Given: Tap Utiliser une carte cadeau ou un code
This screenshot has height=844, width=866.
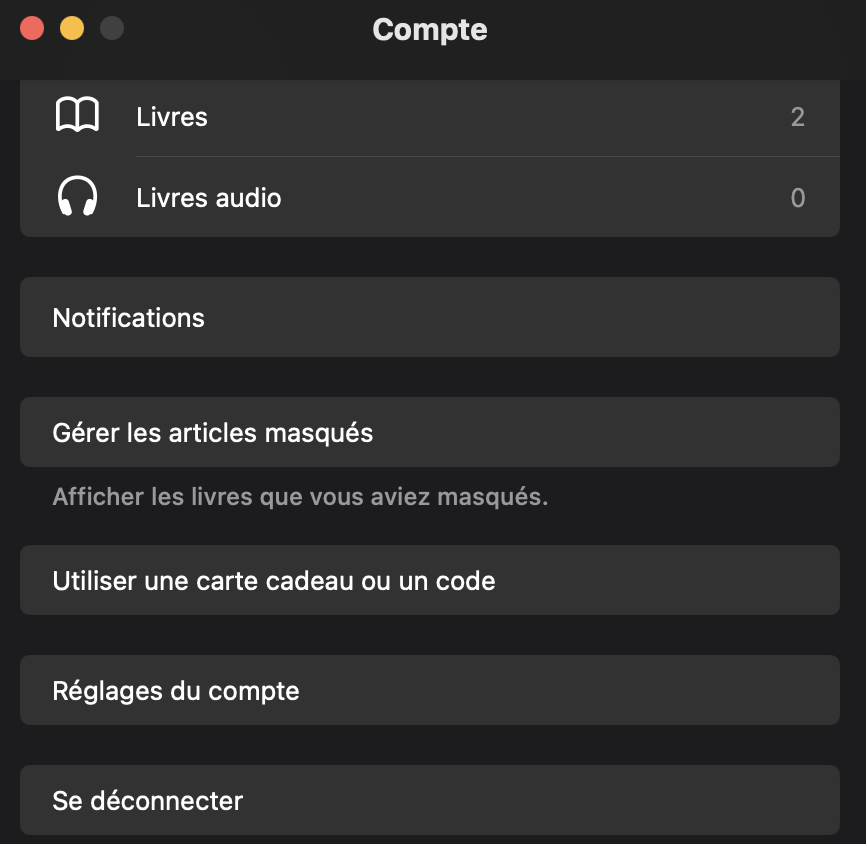Looking at the screenshot, I should point(430,580).
